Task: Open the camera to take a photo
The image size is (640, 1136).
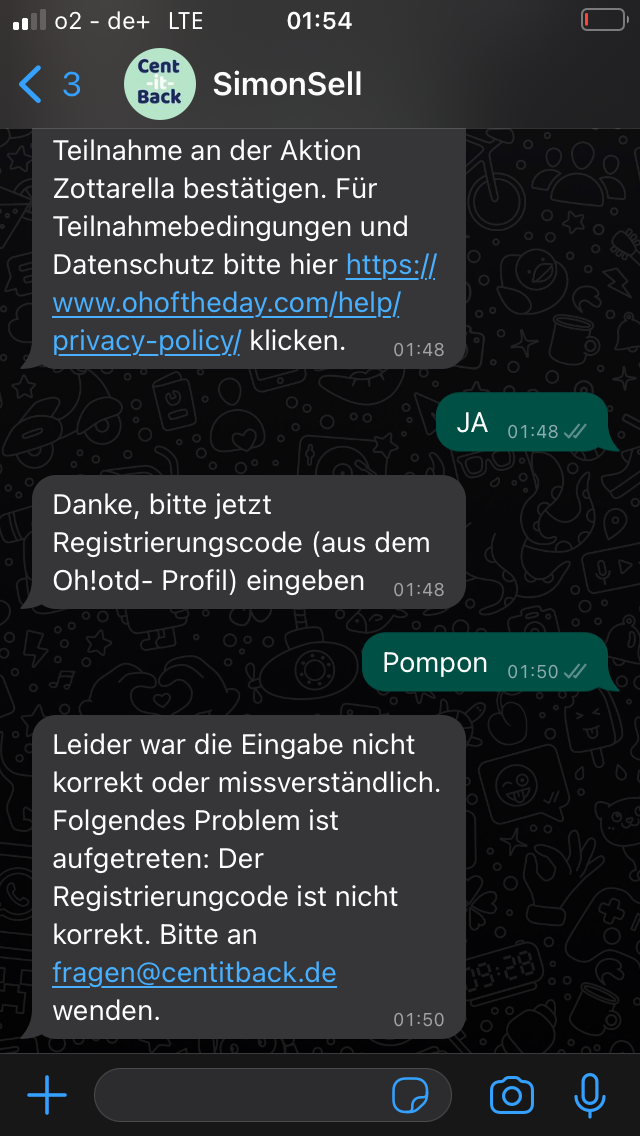Action: pos(512,1095)
